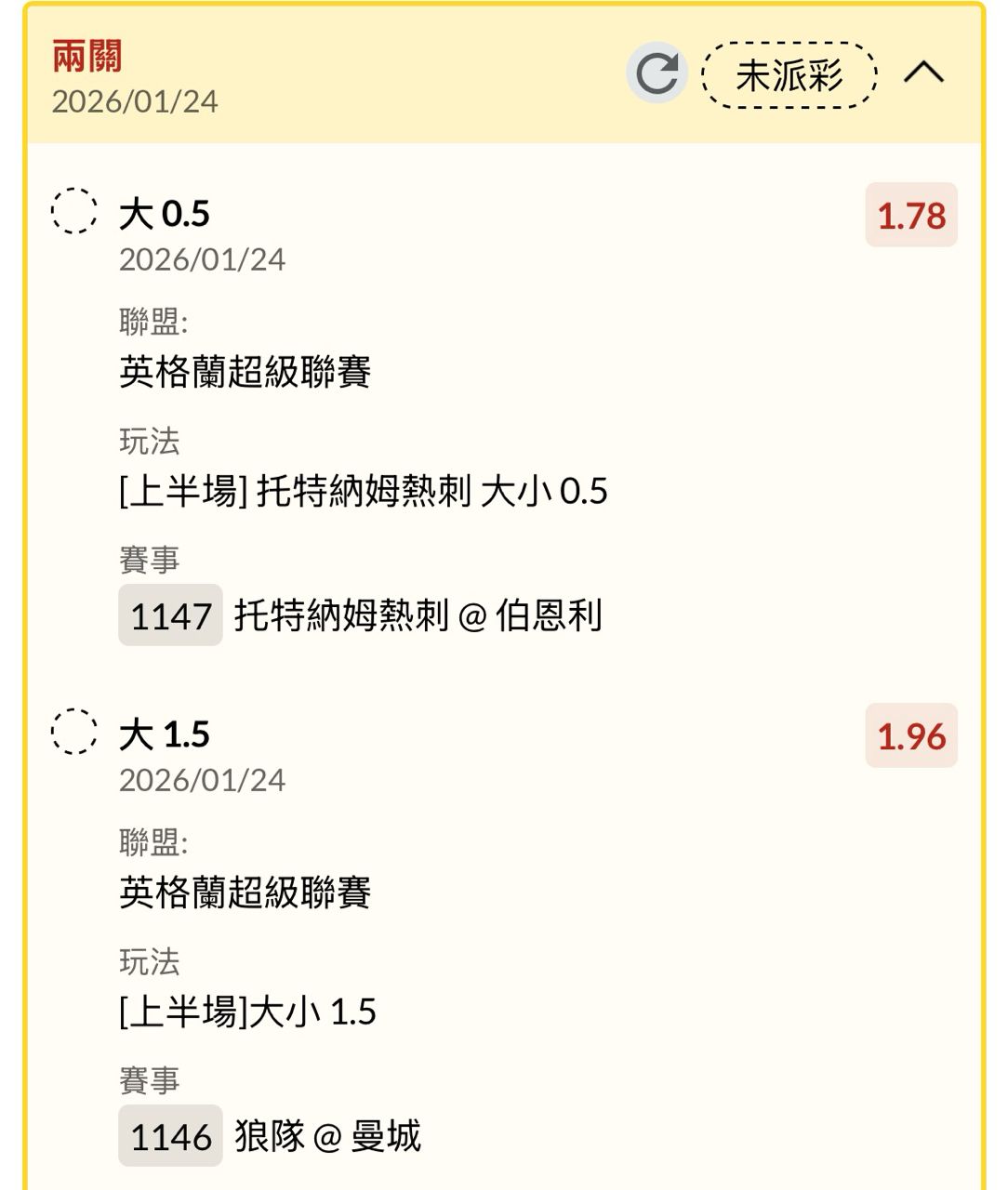Collapse the 兩關 bet details
The width and height of the screenshot is (1008, 1190).
[923, 73]
